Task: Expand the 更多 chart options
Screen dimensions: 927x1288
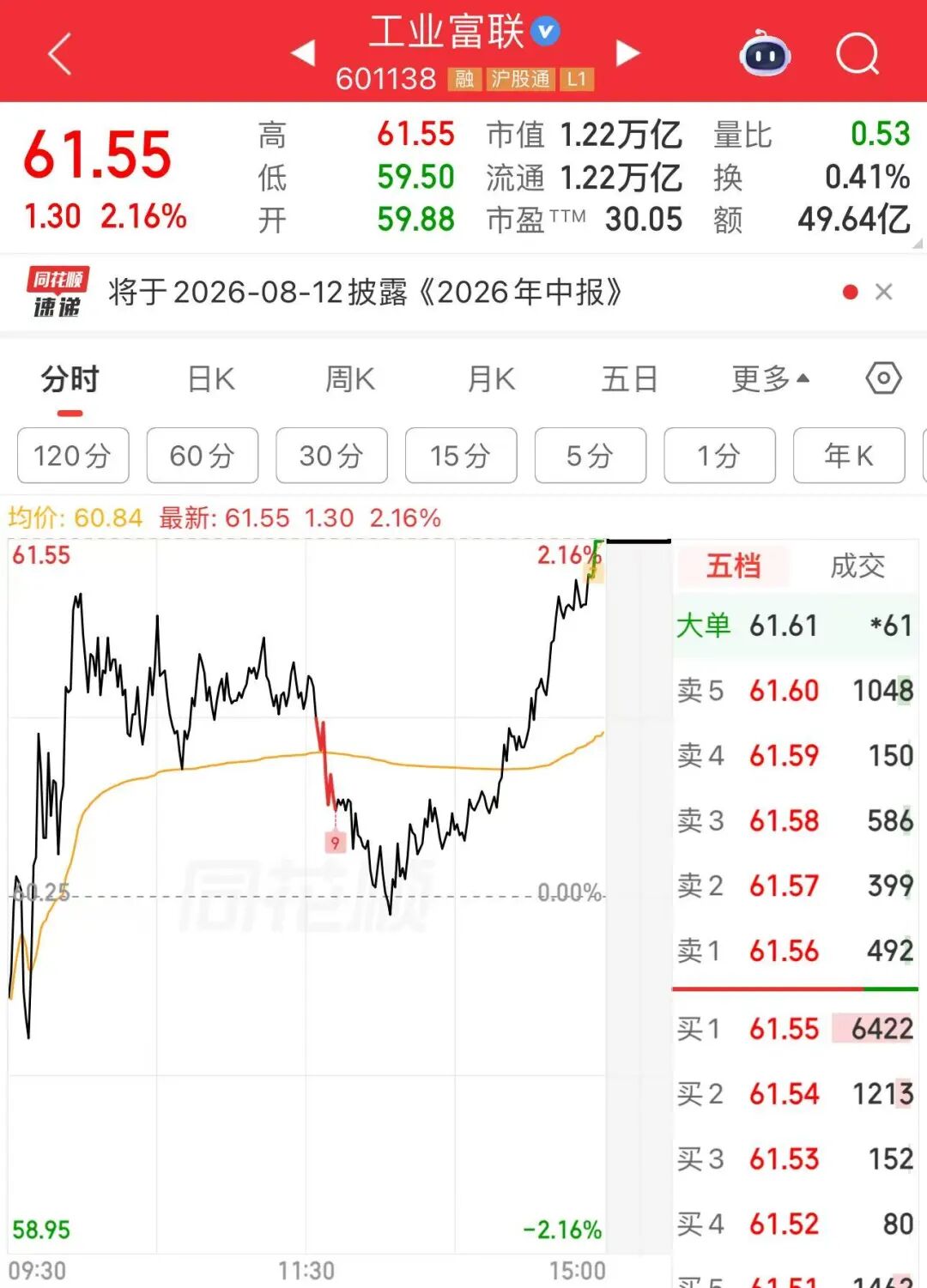Action: (770, 379)
